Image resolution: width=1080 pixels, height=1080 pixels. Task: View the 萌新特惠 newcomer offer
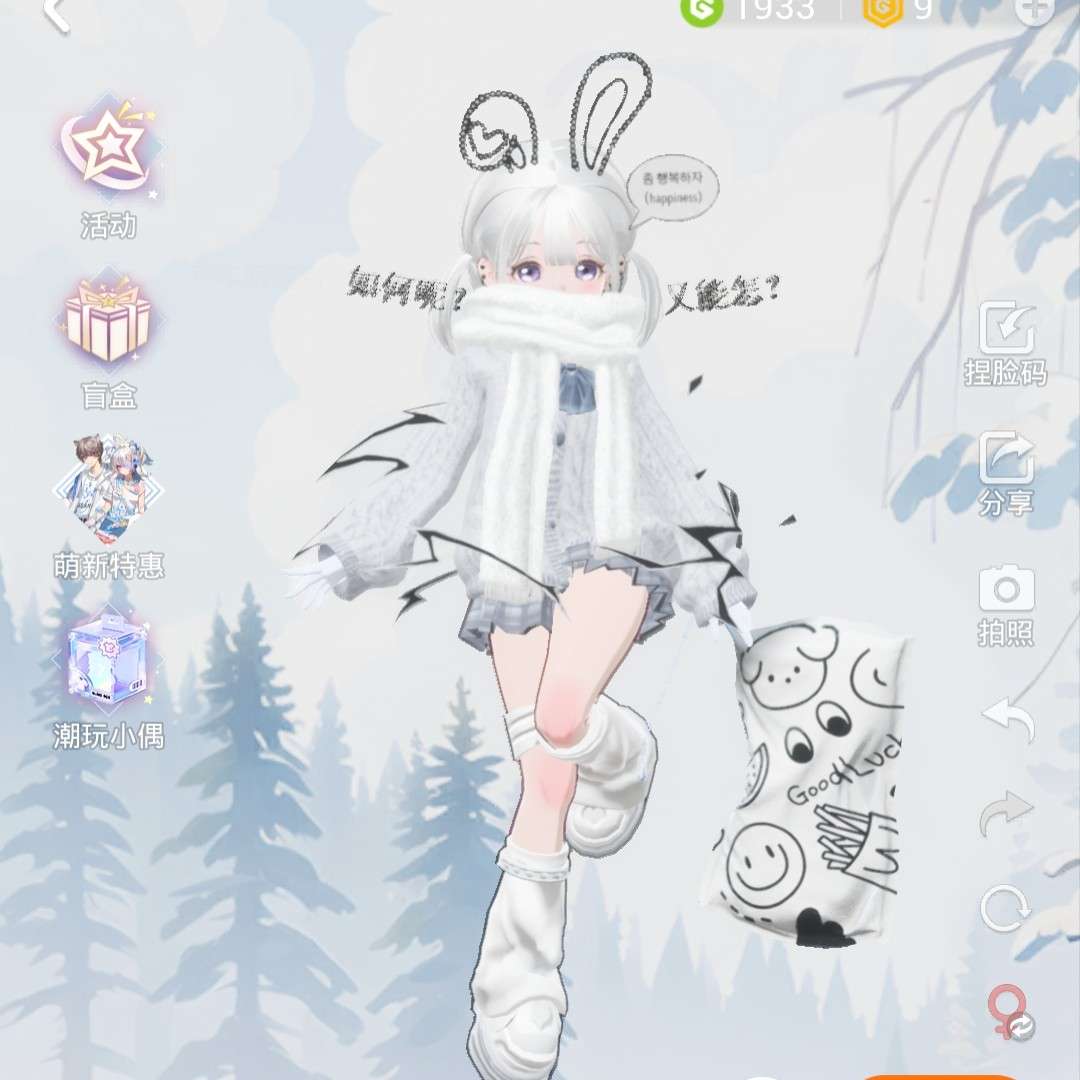coord(108,500)
